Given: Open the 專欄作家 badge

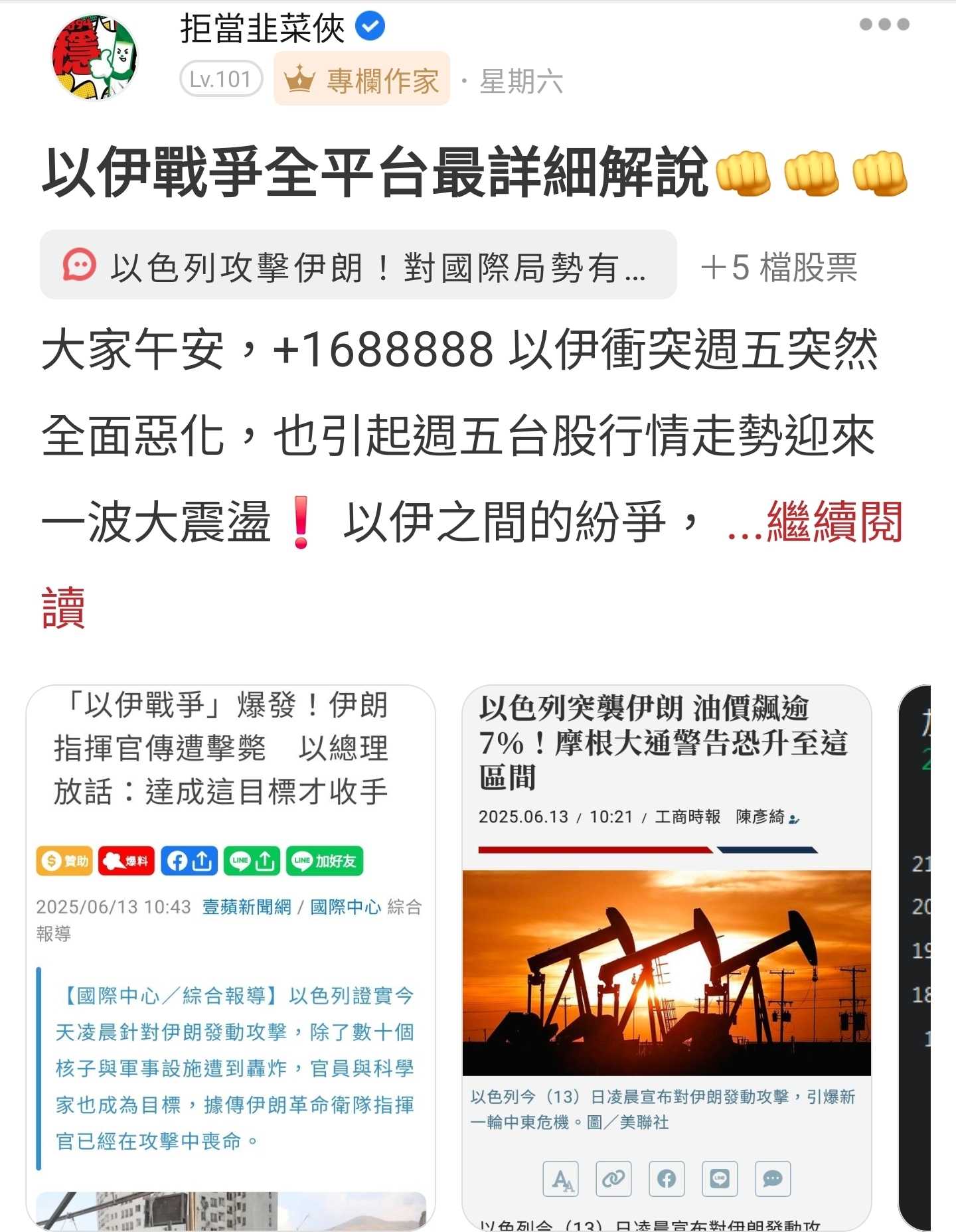Looking at the screenshot, I should pyautogui.click(x=362, y=80).
